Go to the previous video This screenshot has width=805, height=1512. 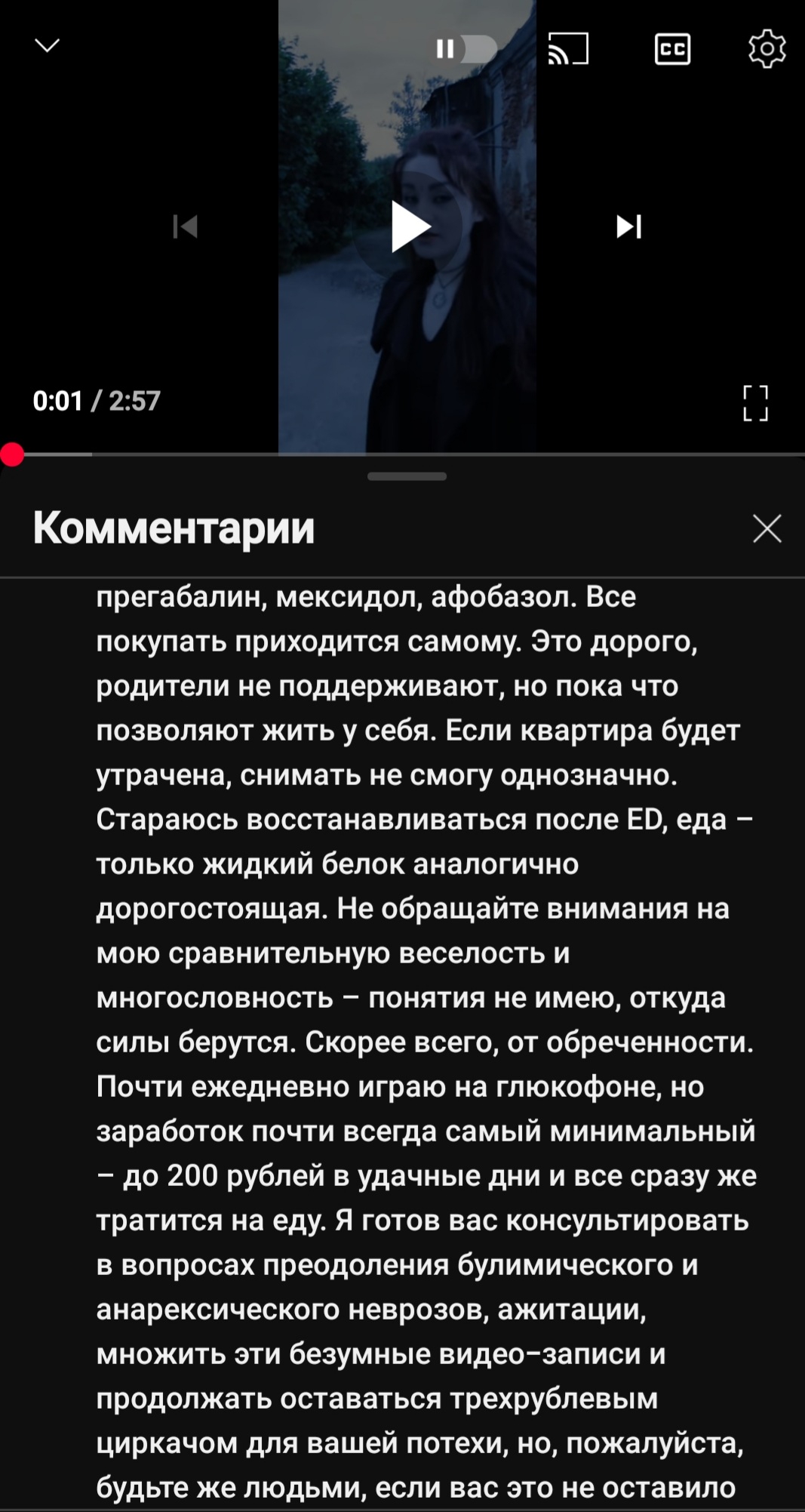pos(185,226)
